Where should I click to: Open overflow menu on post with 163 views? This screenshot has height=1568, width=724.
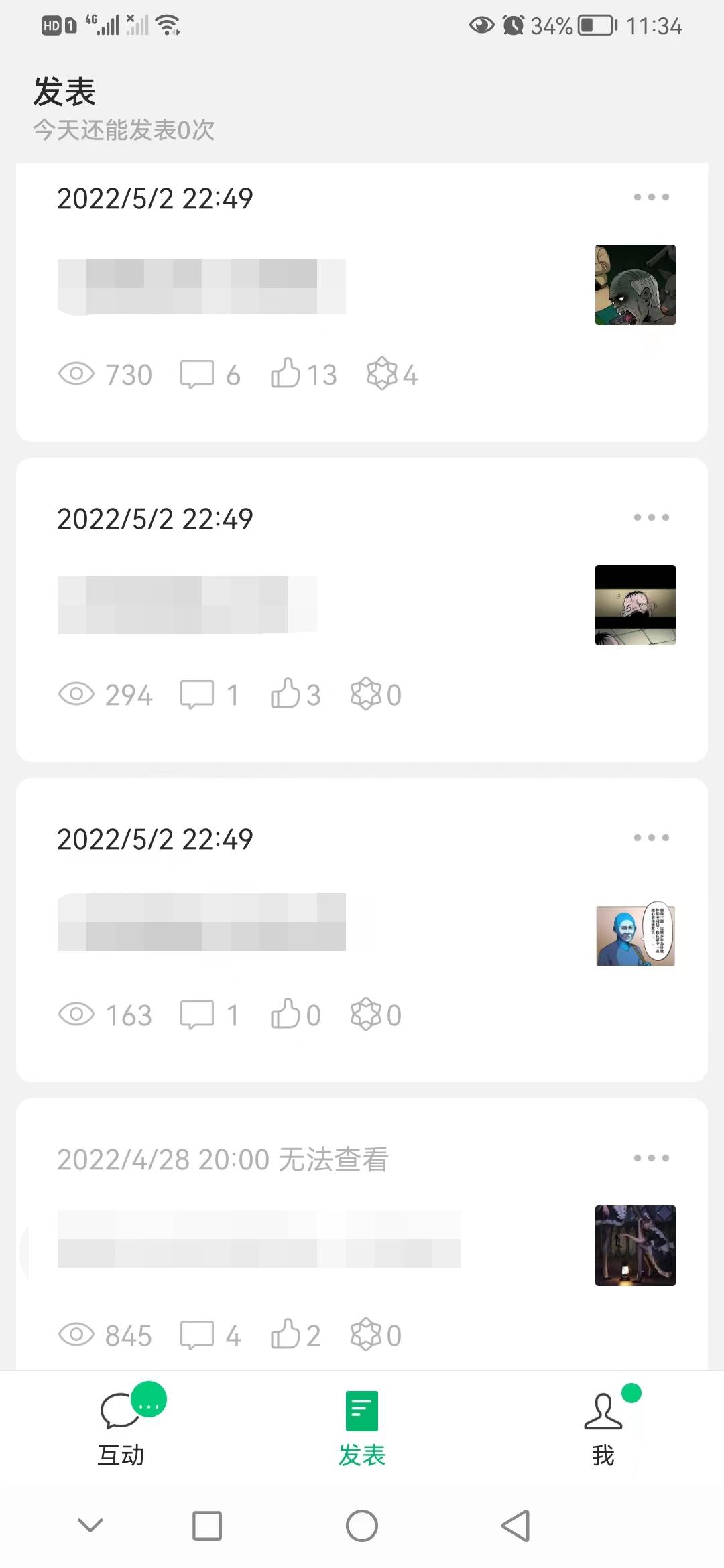651,838
